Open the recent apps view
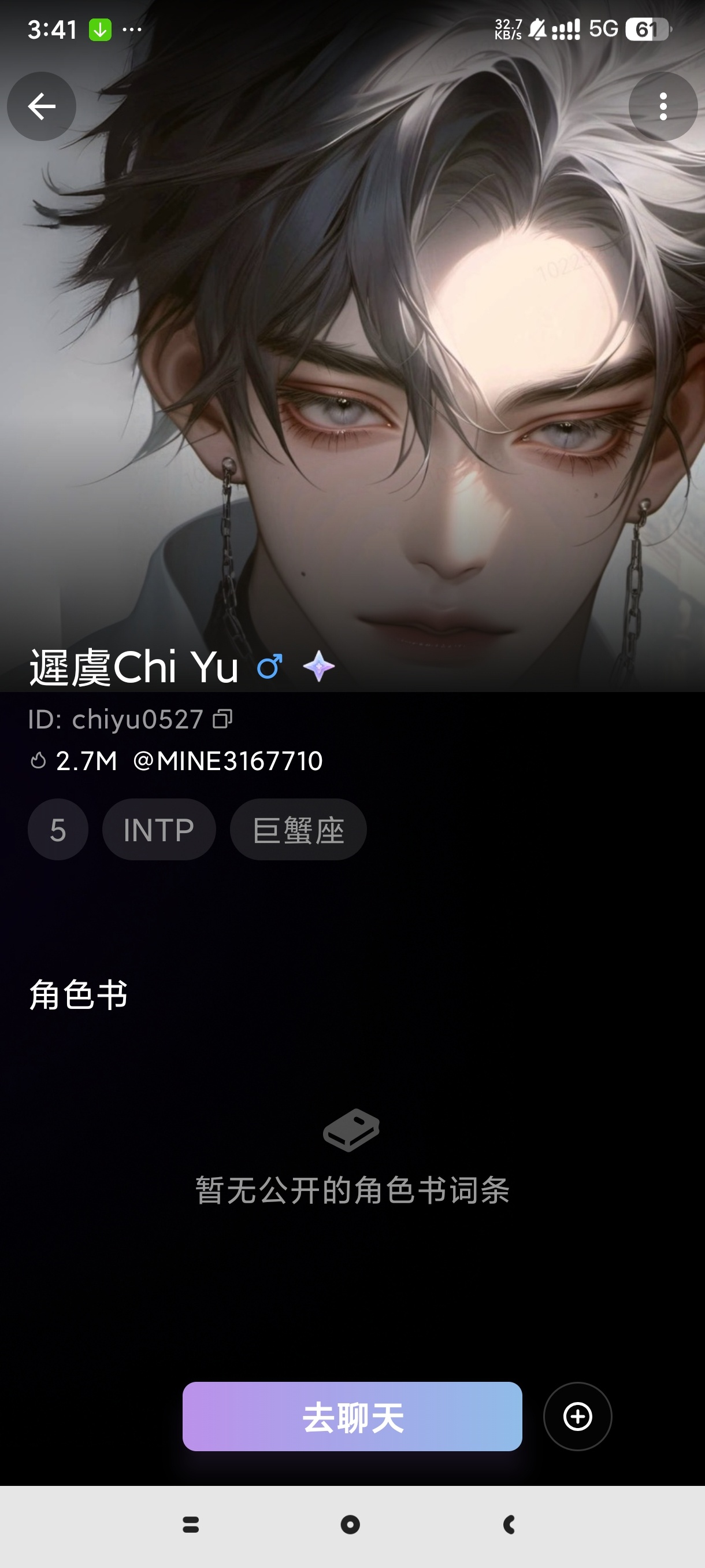The image size is (705, 1568). 191,1525
